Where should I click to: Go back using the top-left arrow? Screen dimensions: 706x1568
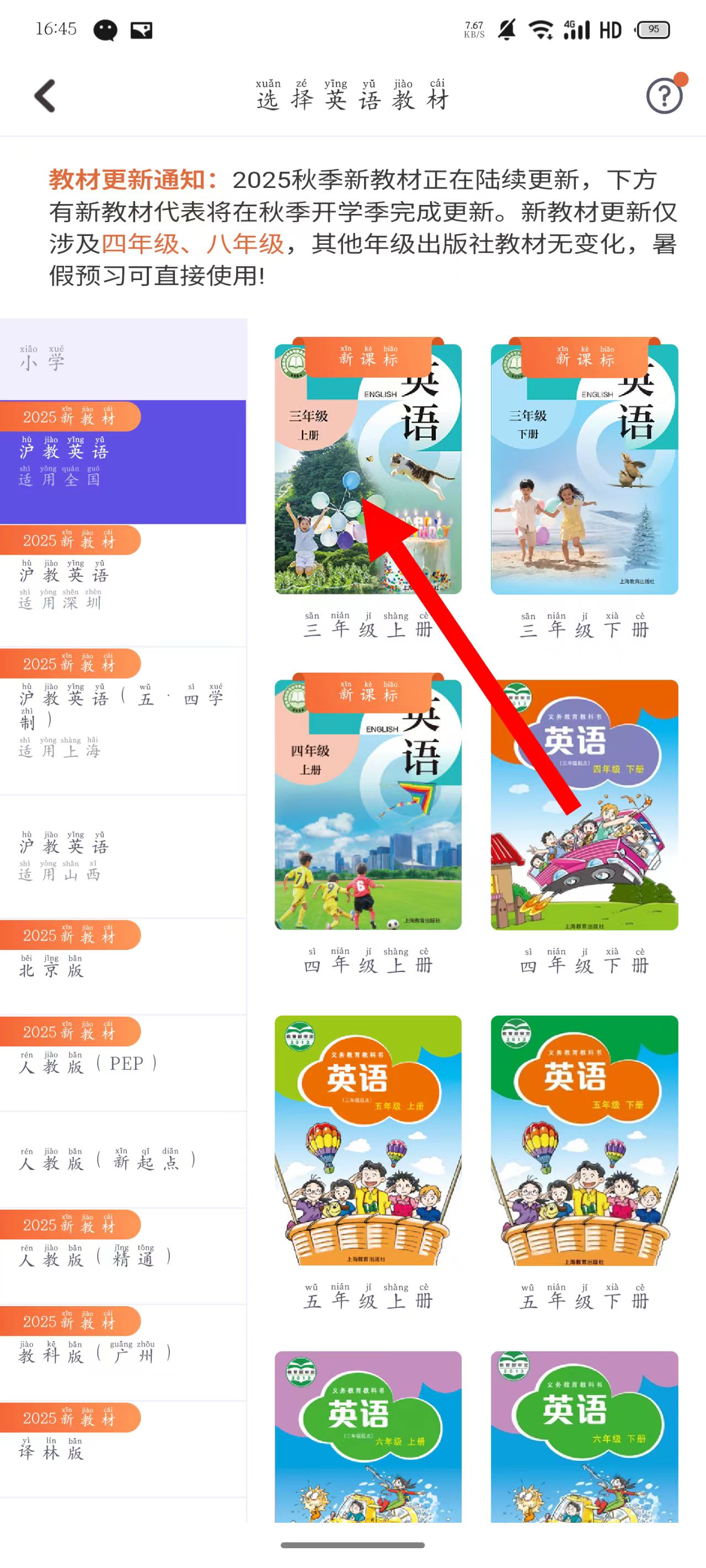(45, 95)
